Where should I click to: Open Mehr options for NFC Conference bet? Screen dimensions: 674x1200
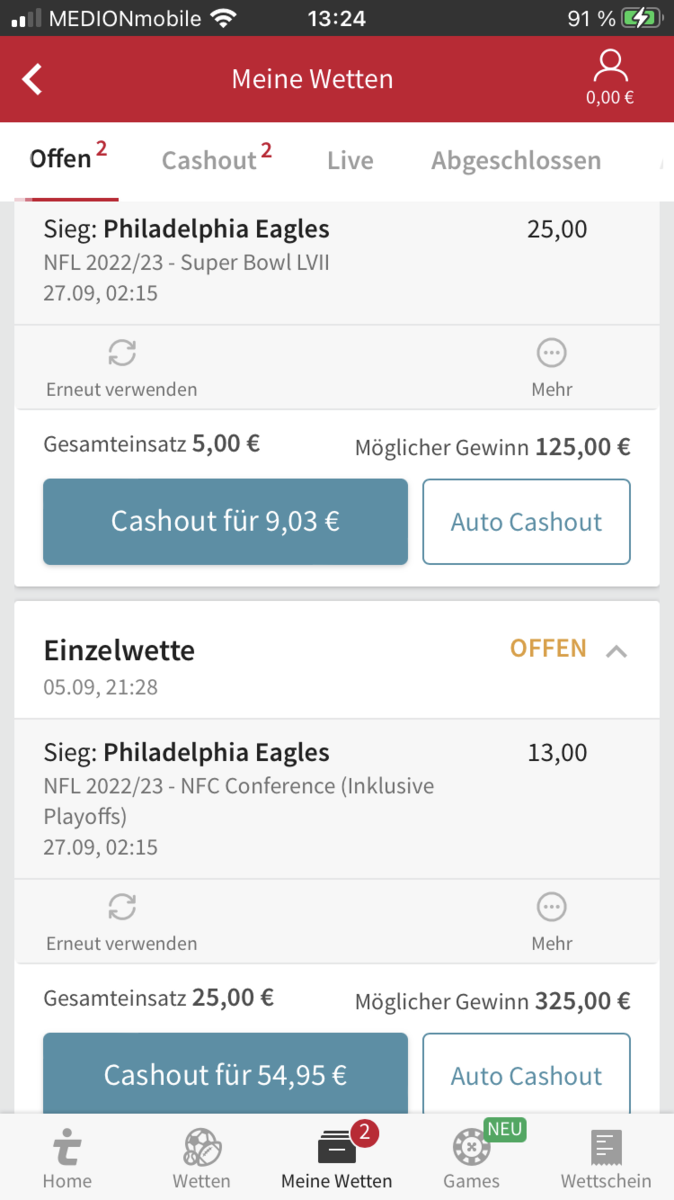click(x=552, y=922)
